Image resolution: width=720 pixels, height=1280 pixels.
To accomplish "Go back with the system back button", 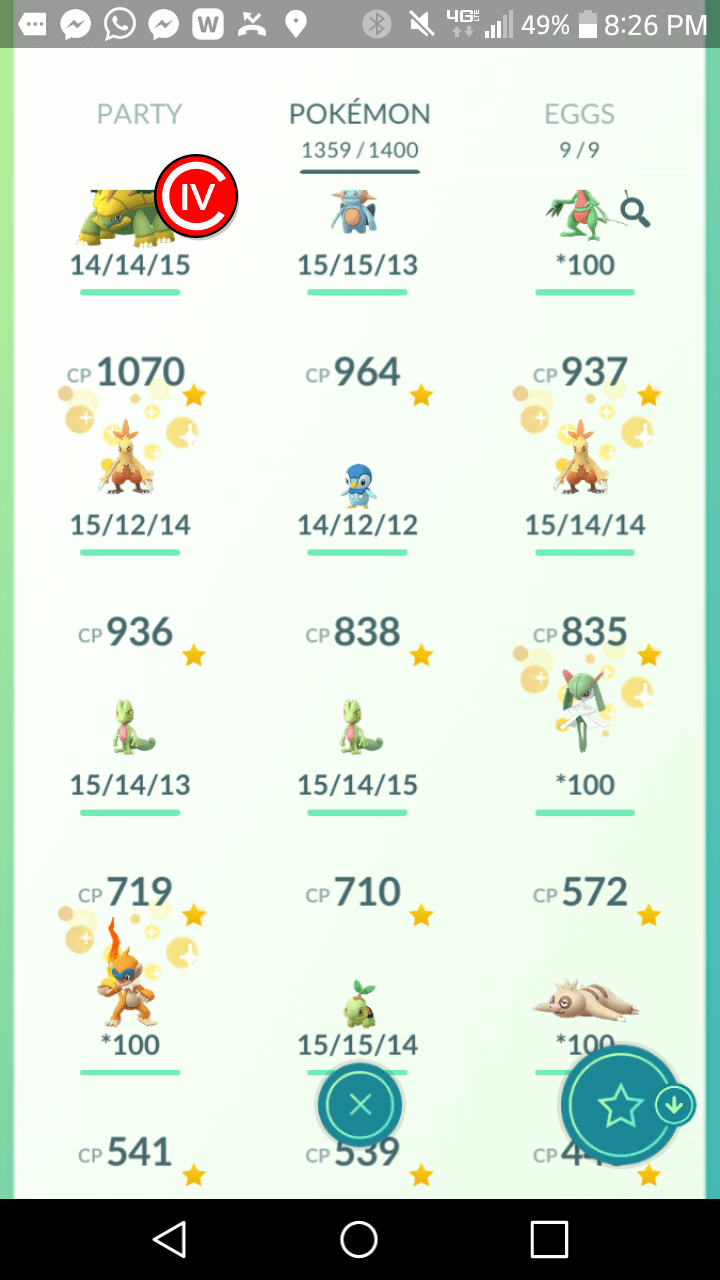I will coord(169,1239).
